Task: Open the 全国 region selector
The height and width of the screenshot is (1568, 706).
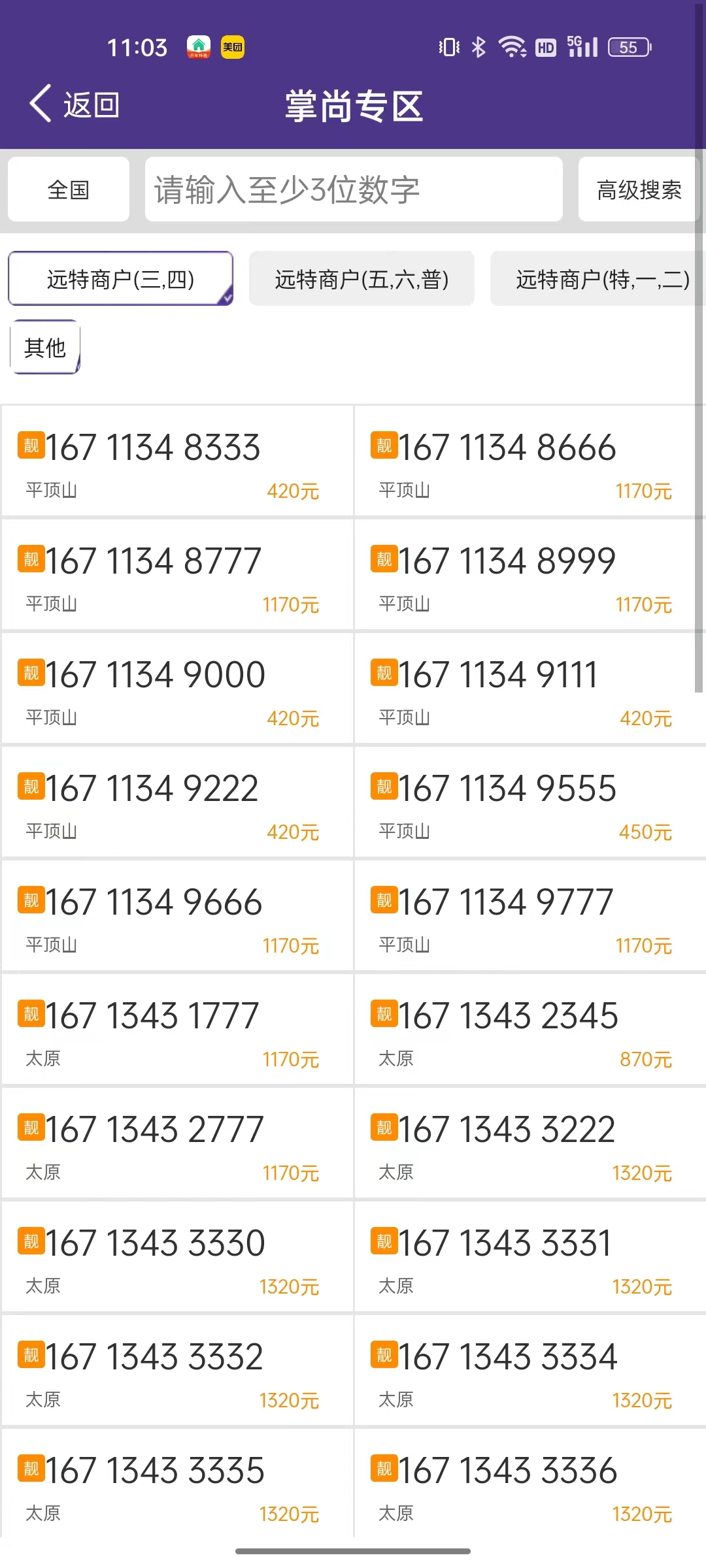Action: 69,189
